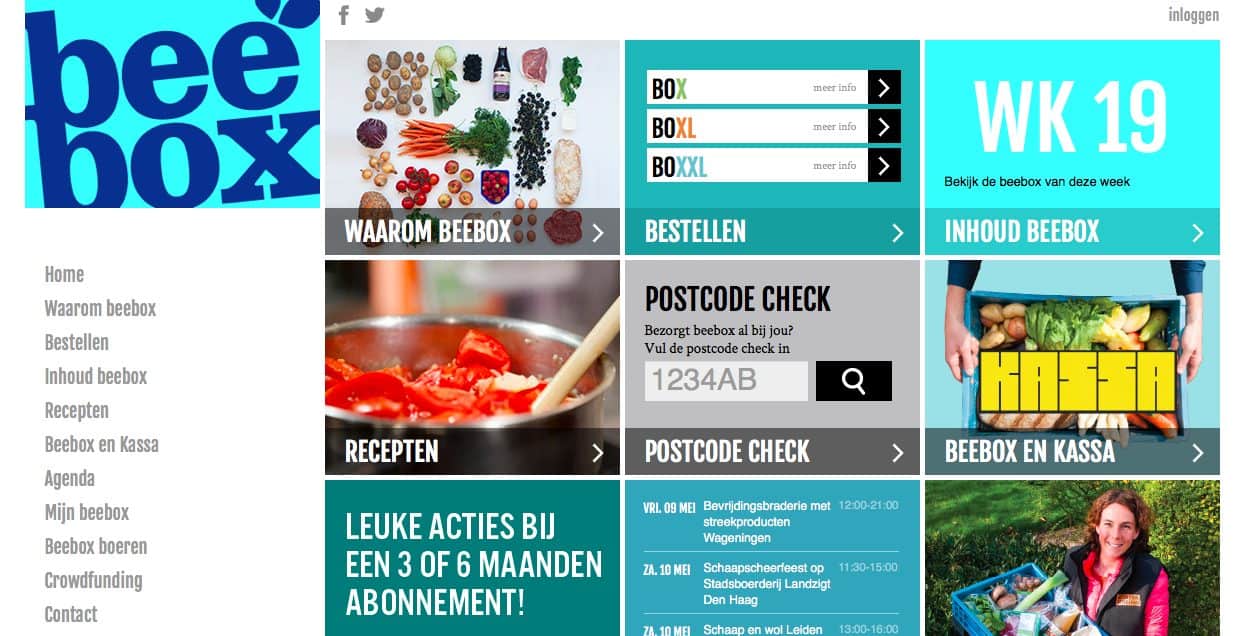This screenshot has height=636, width=1252.
Task: View more info for BOXXL
Action: point(884,166)
